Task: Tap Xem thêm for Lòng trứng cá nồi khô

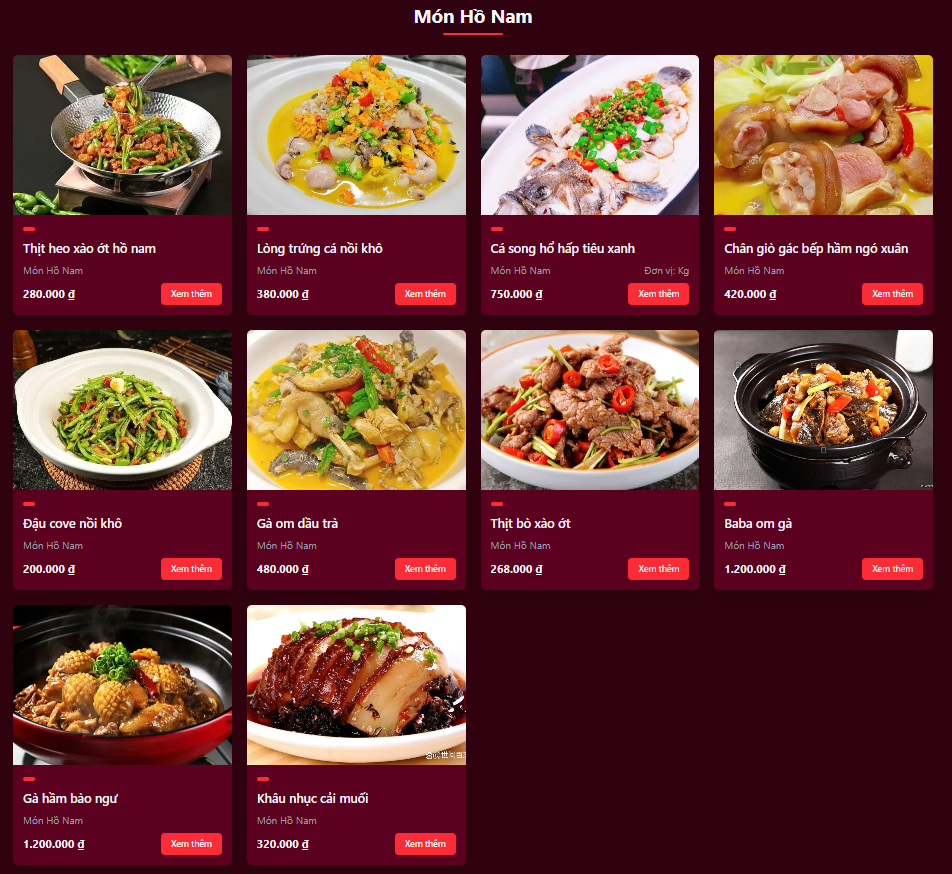Action: [x=425, y=294]
